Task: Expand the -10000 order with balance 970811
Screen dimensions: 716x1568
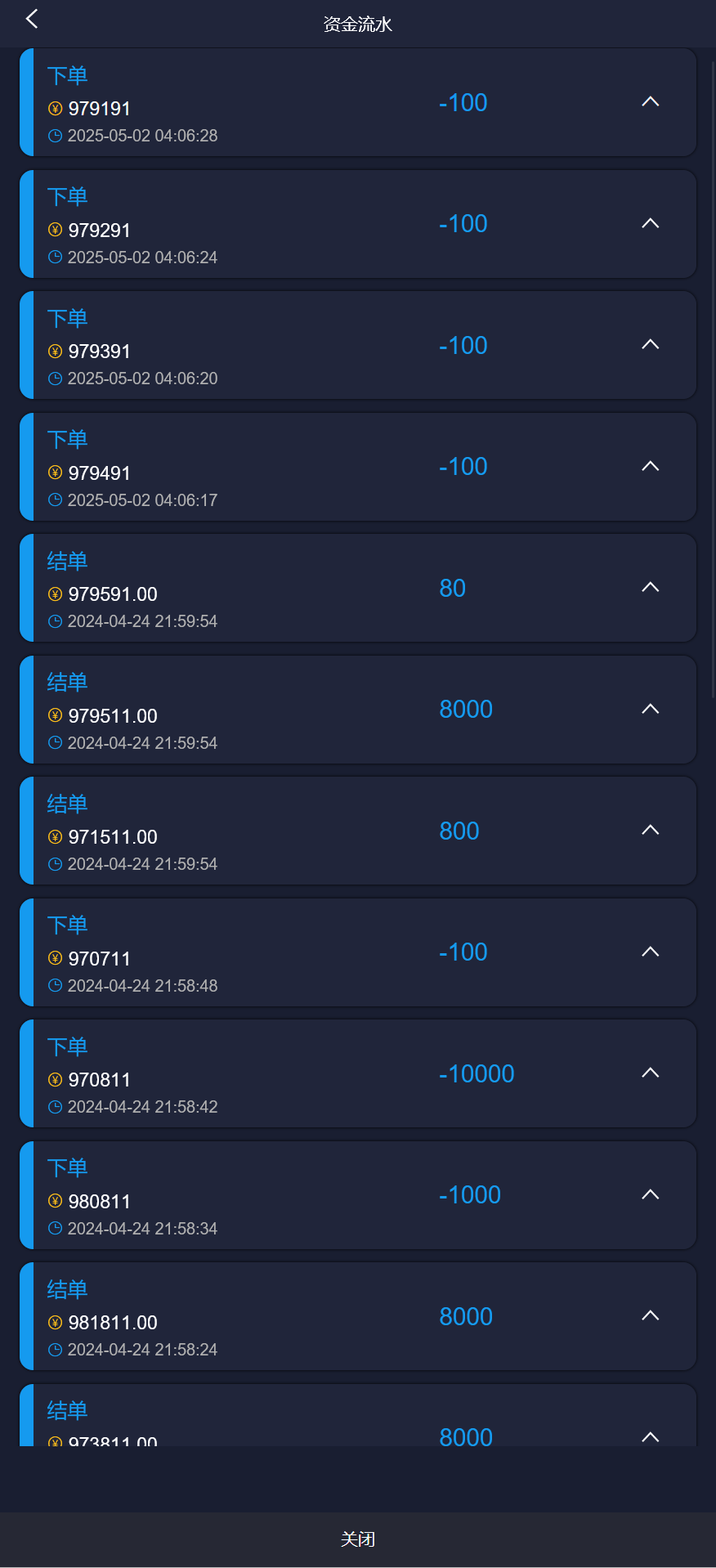Action: (650, 1073)
